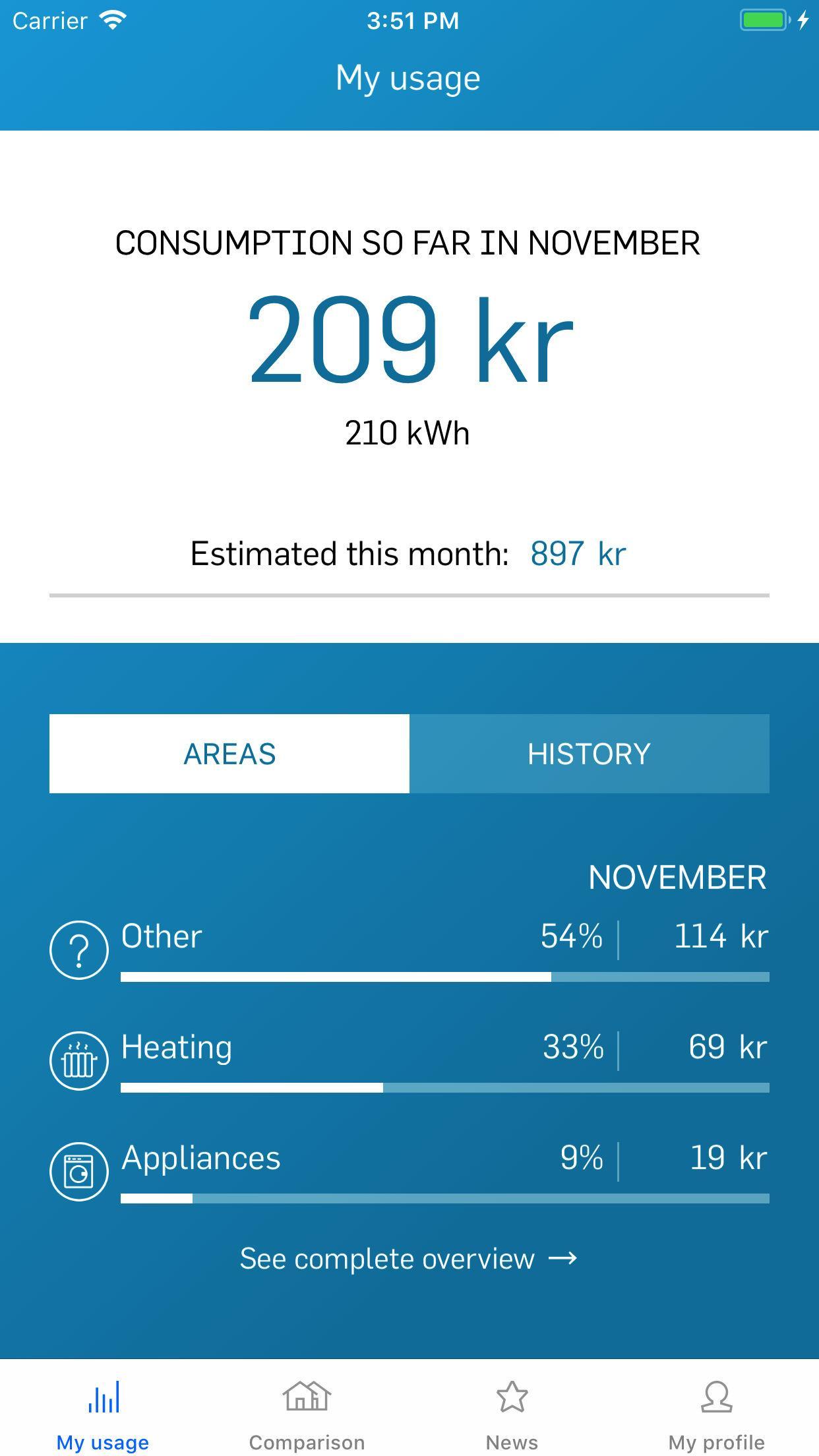Viewport: 819px width, 1456px height.
Task: Open See complete overview
Action: [409, 1257]
